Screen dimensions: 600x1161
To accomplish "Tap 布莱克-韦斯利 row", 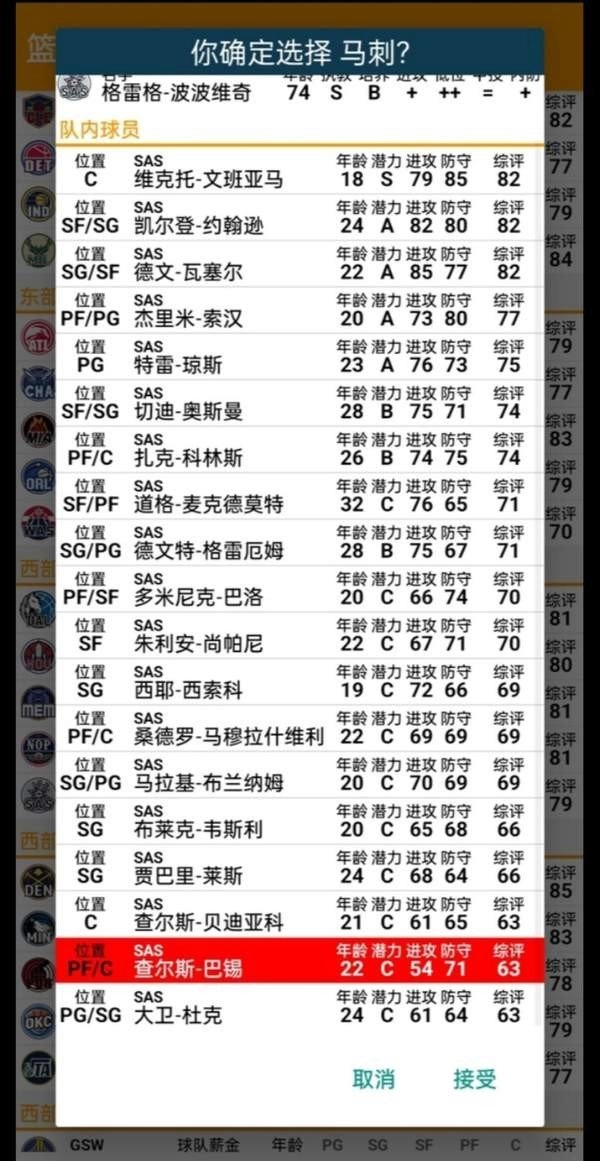I will [x=299, y=821].
